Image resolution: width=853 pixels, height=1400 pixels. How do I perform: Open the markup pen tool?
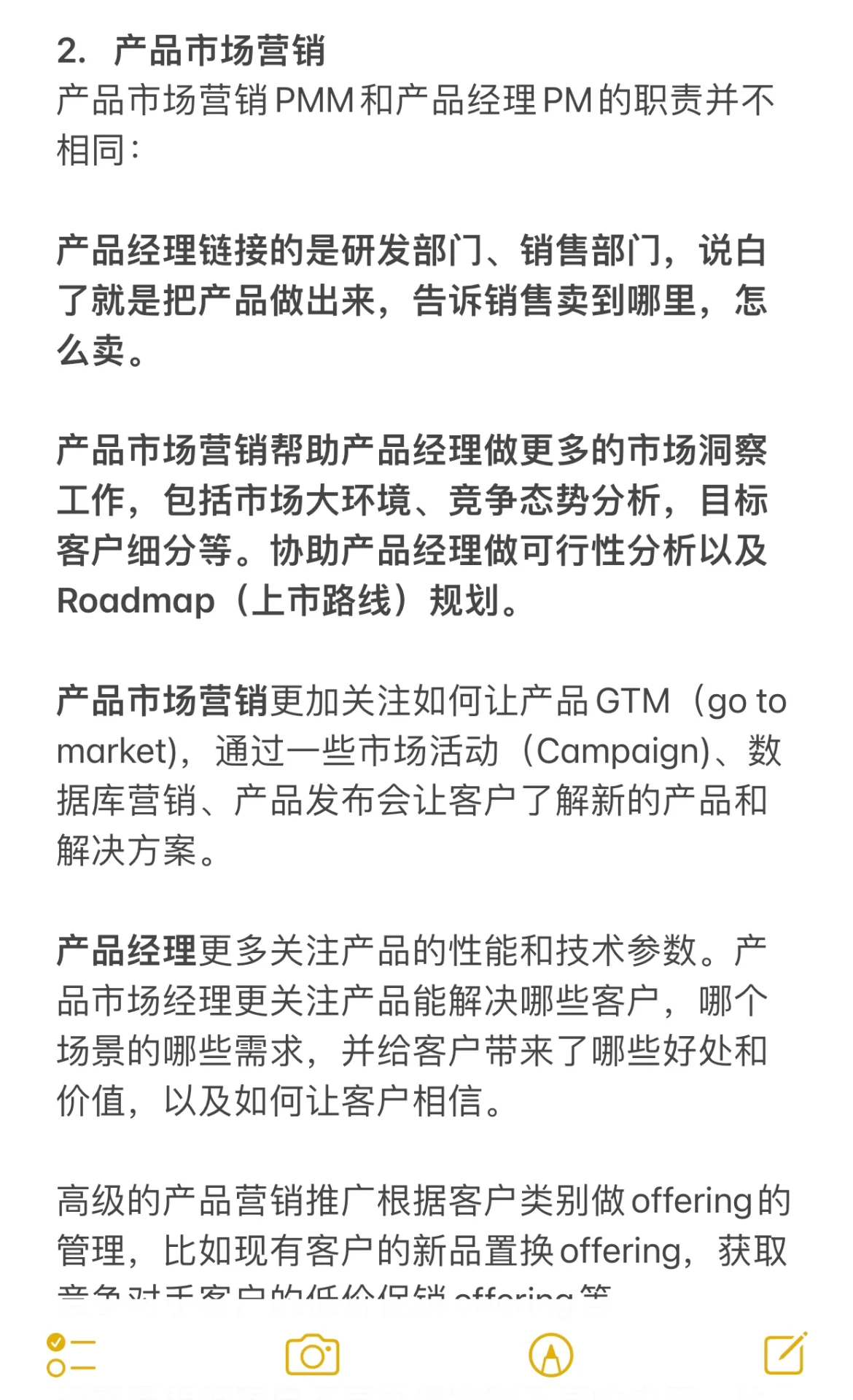(550, 1356)
